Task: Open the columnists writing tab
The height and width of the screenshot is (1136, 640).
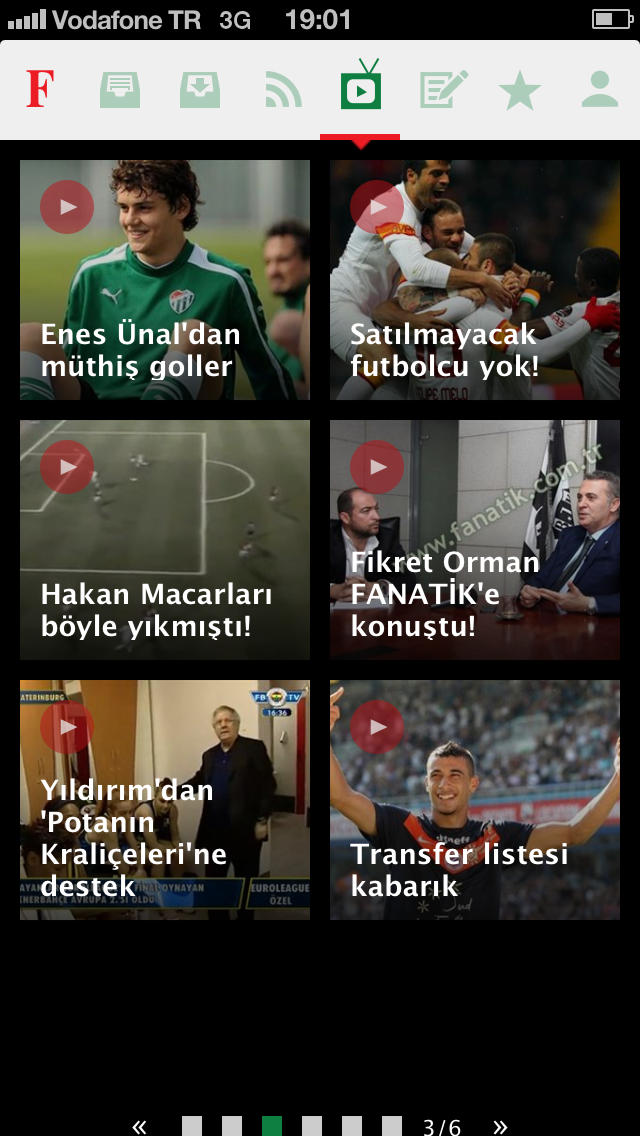Action: click(444, 90)
